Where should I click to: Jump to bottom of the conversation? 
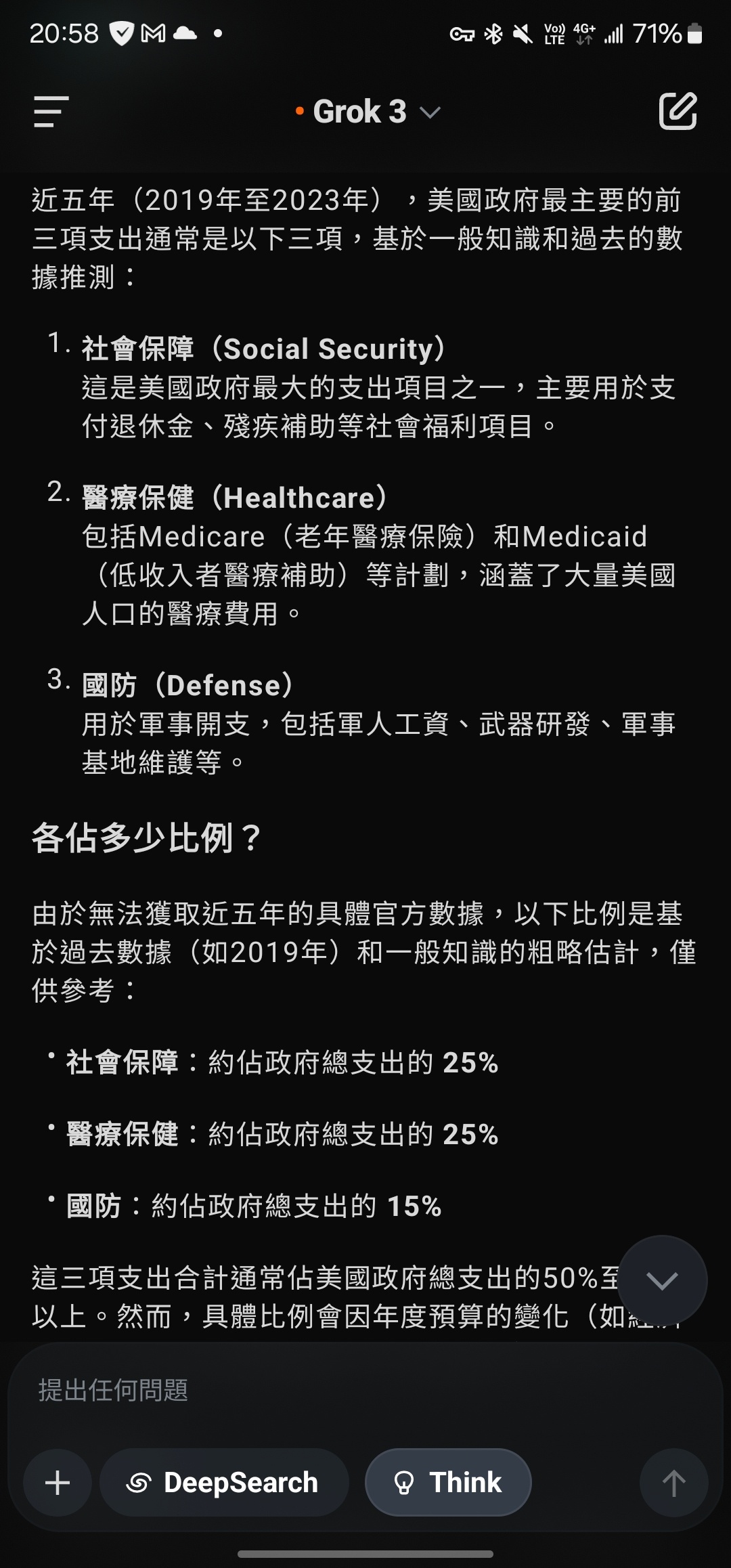(x=662, y=1280)
